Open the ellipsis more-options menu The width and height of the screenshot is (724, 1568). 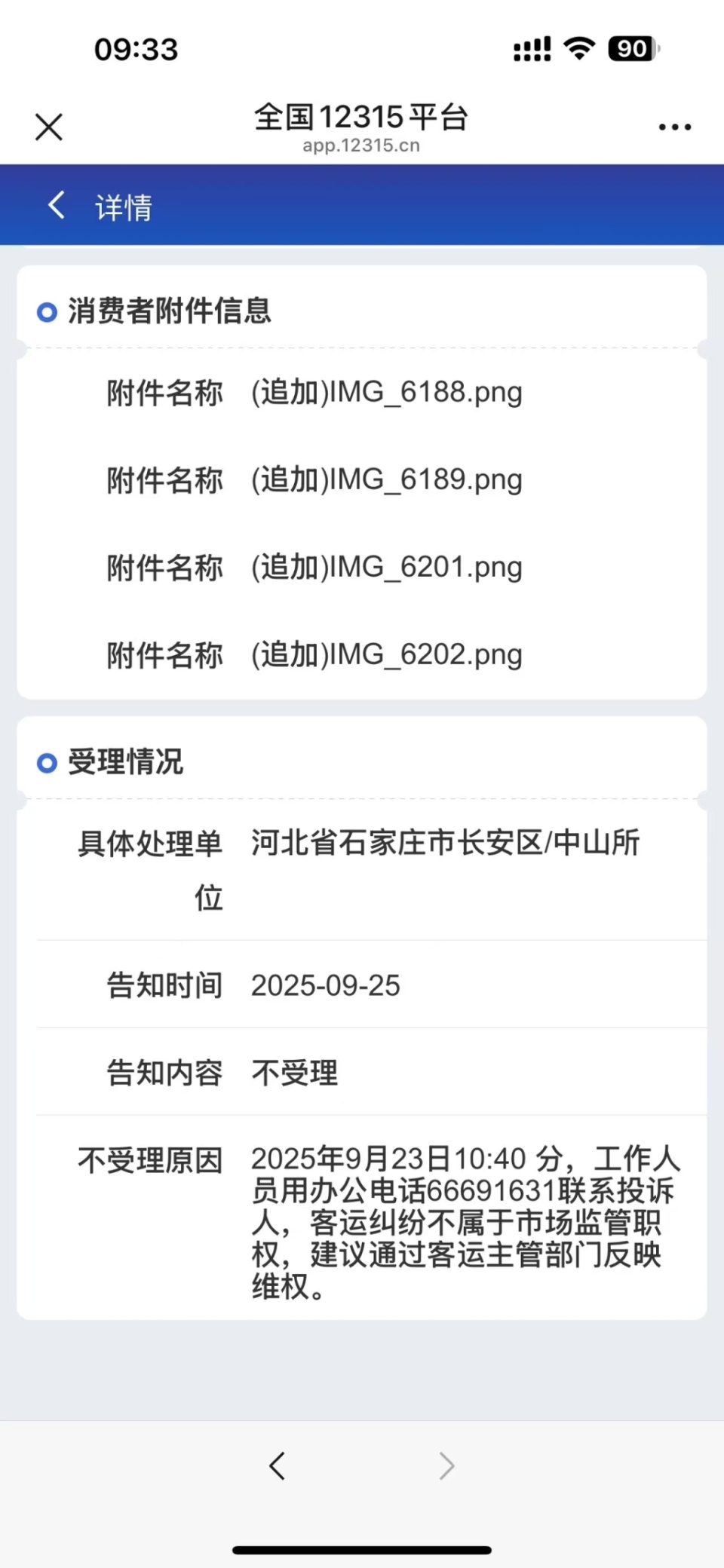point(673,127)
